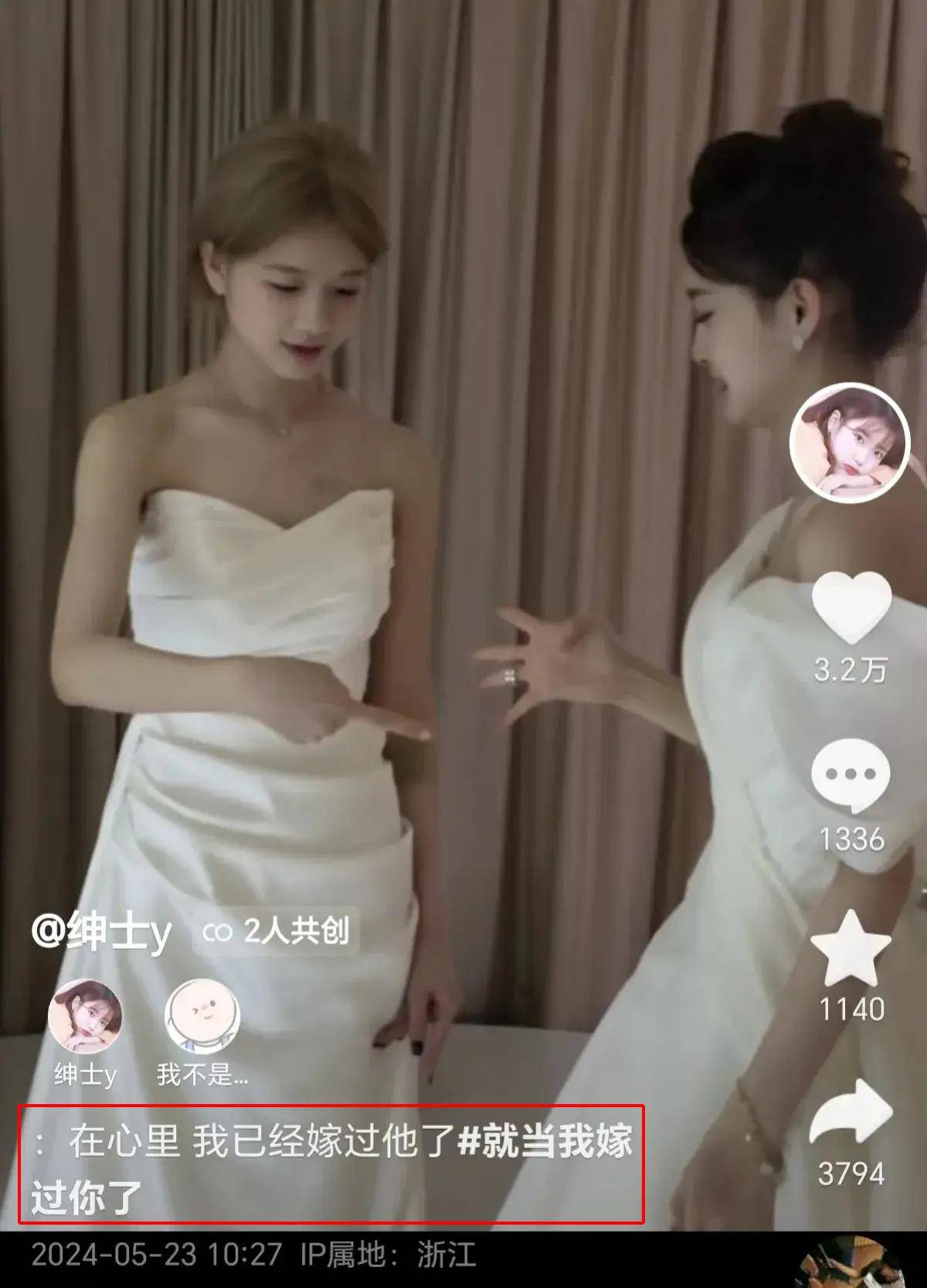Open the @绅士y username profile
Image resolution: width=927 pixels, height=1288 pixels.
pos(101,933)
